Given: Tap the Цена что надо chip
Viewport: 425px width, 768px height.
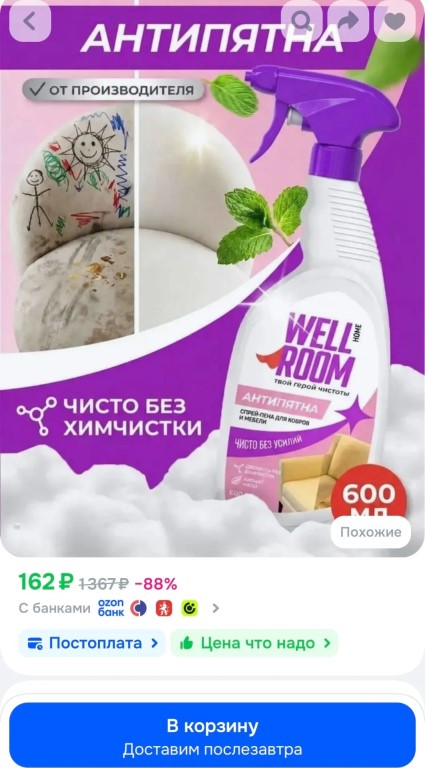Looking at the screenshot, I should click(x=254, y=643).
